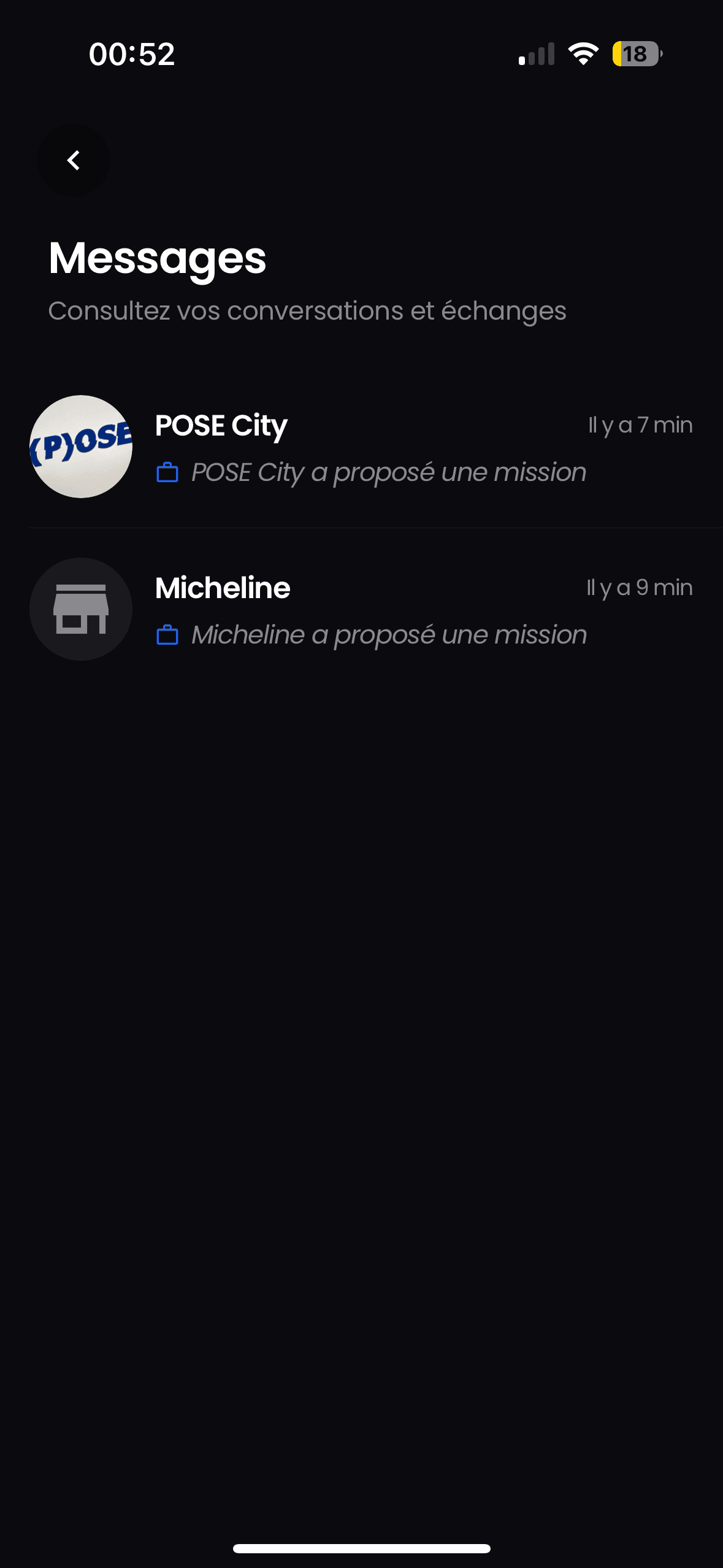Tap the back chevron to go back

73,159
